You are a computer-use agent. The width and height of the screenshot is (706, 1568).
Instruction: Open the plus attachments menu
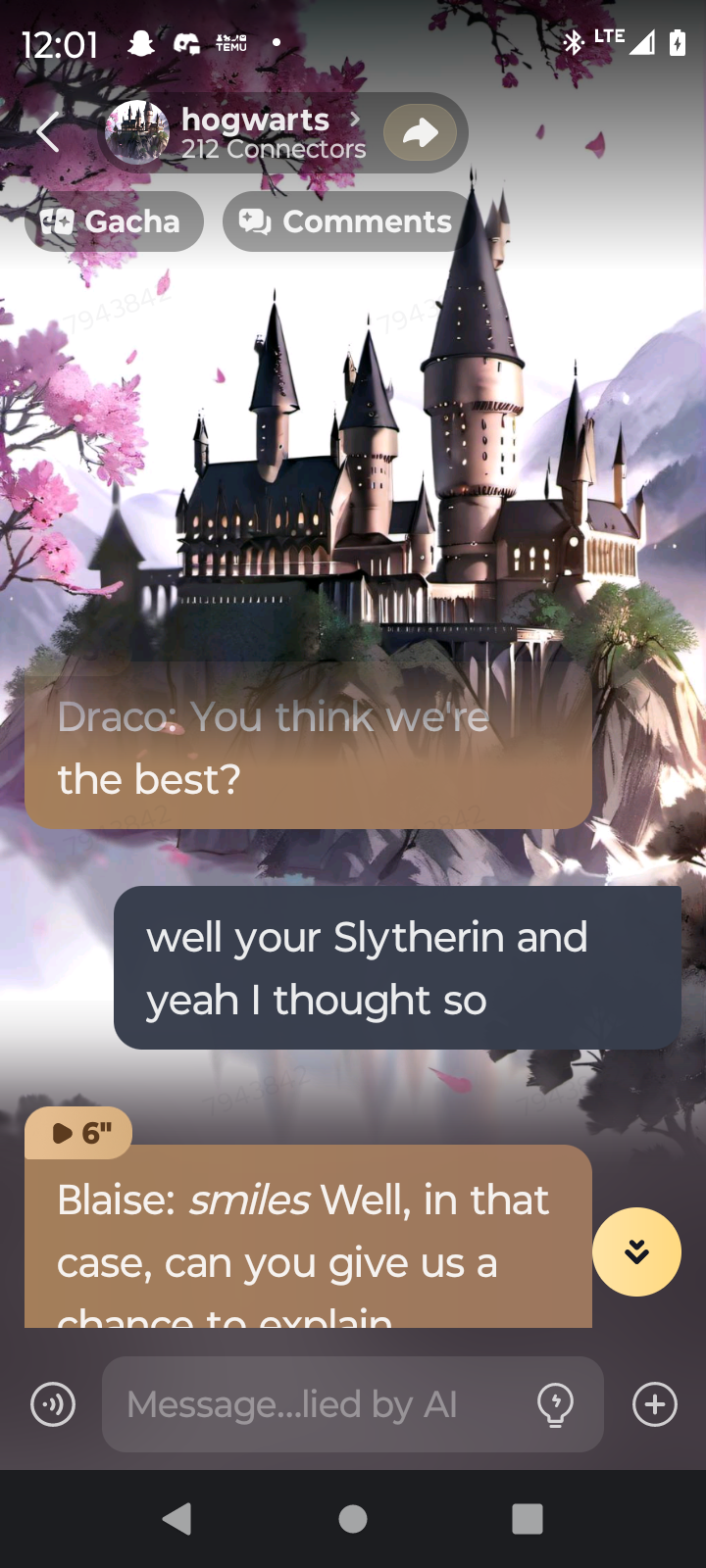click(x=654, y=1404)
